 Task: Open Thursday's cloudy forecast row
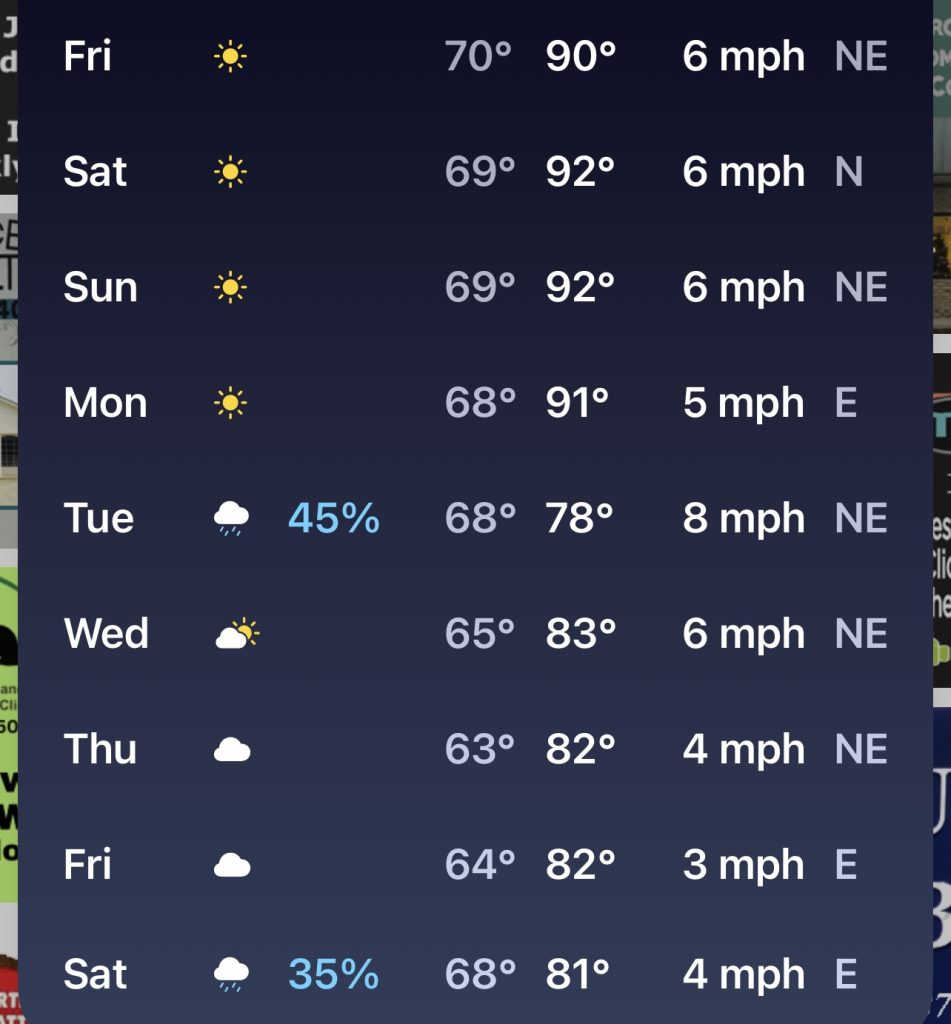click(x=475, y=749)
